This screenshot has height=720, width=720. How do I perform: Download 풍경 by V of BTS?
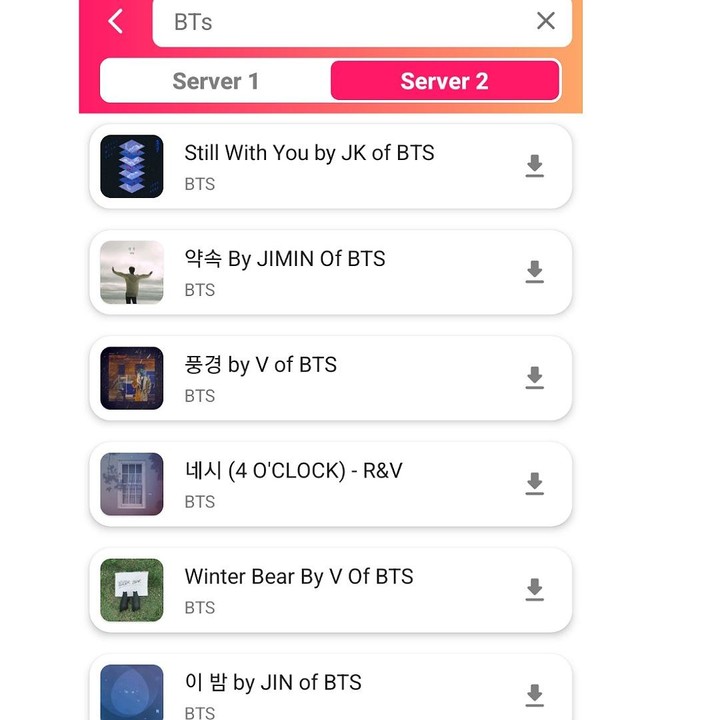pyautogui.click(x=535, y=378)
